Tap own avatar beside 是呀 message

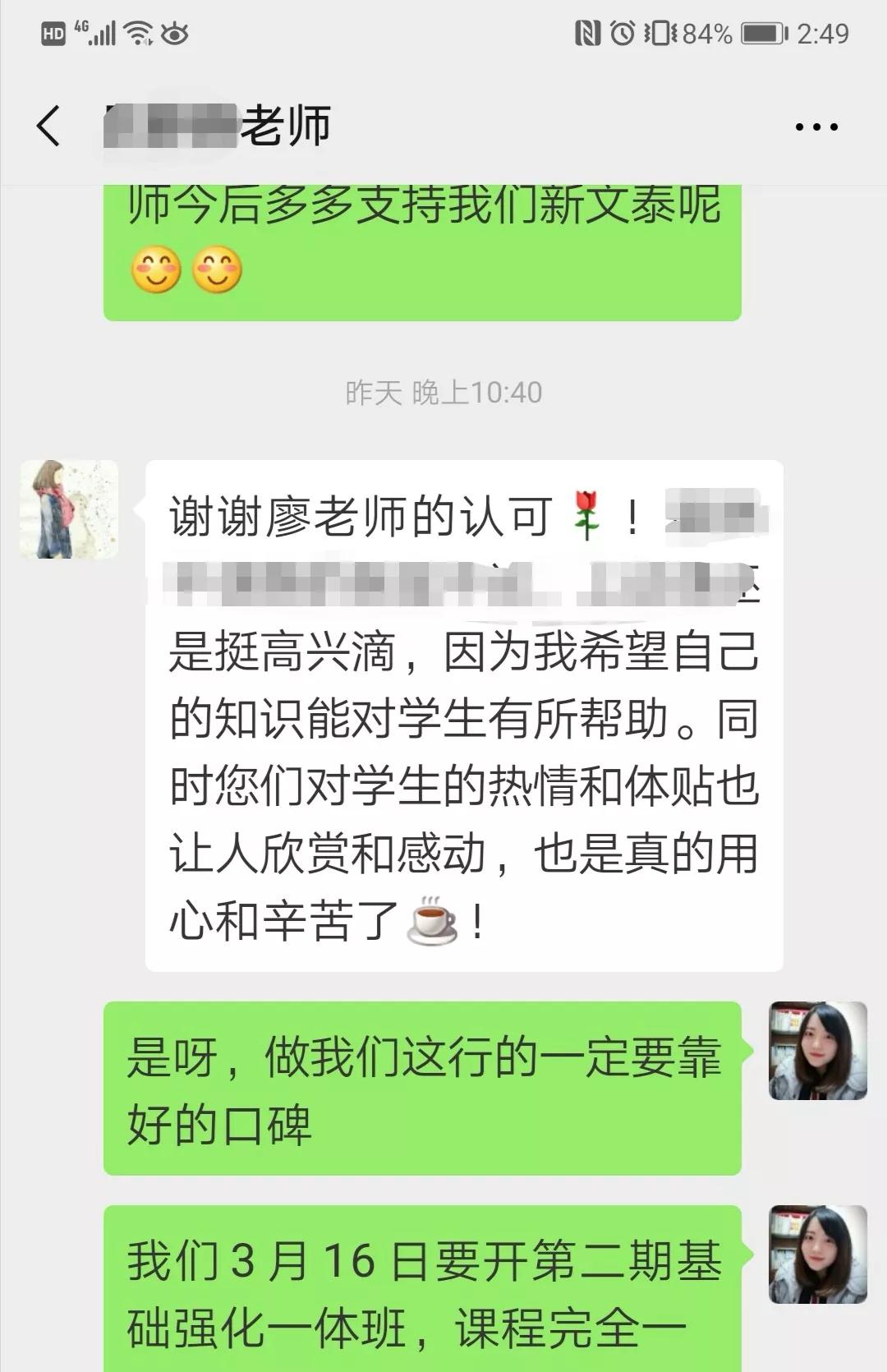[x=817, y=1051]
